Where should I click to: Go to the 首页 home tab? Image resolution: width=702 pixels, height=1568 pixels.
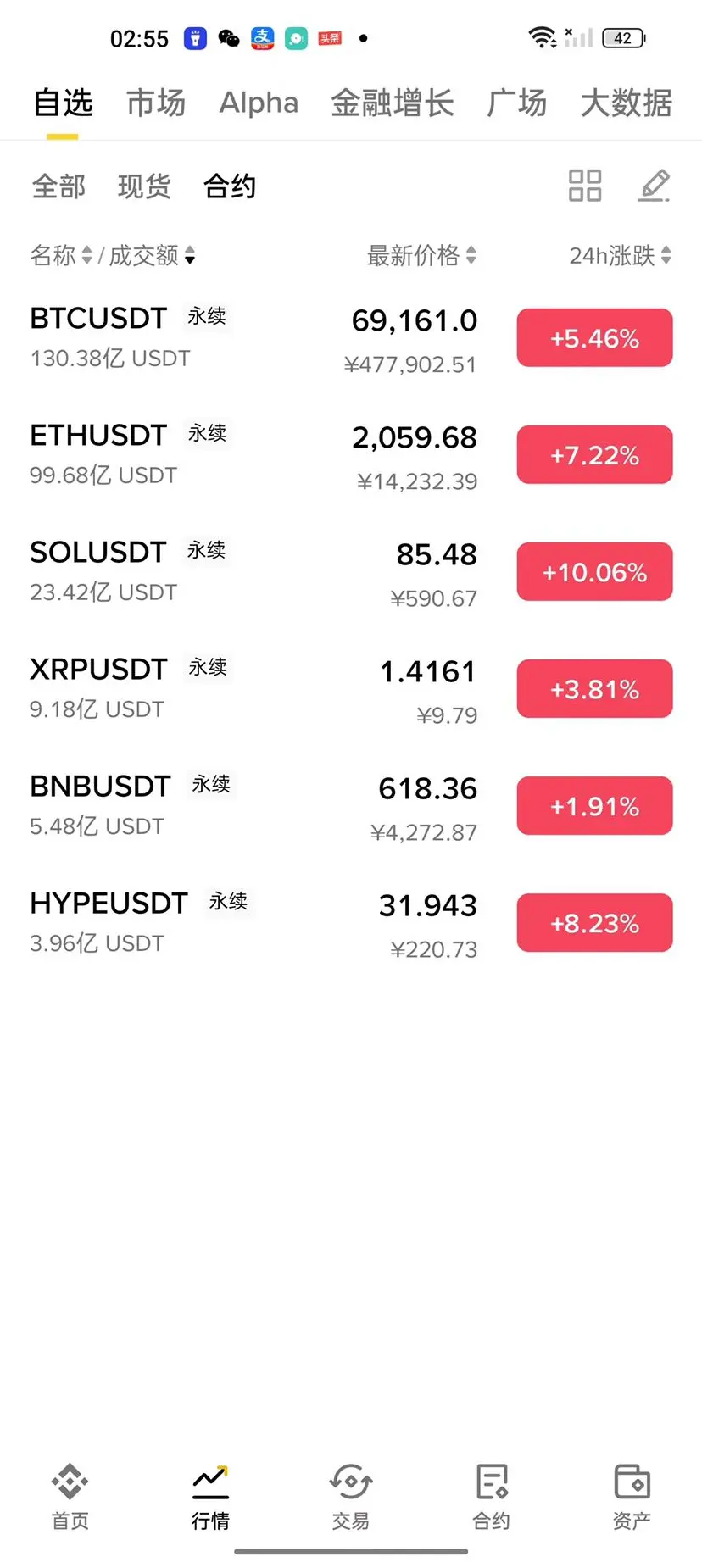point(70,1497)
